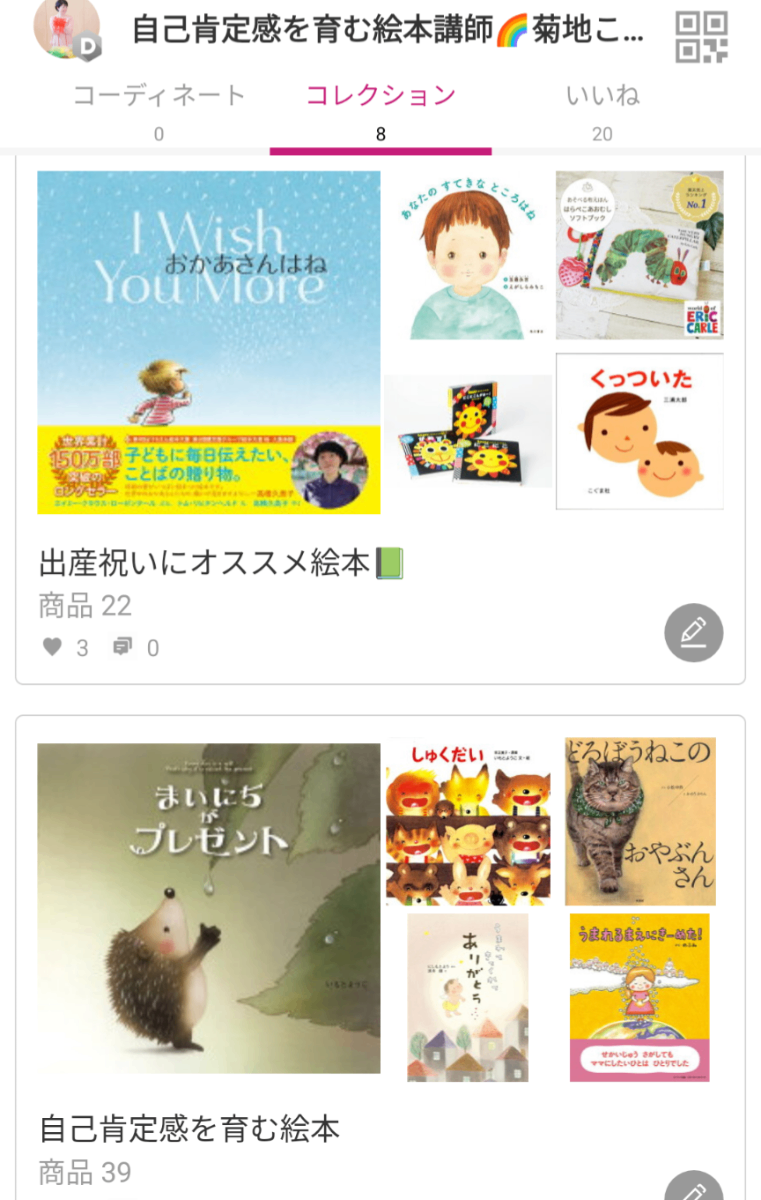This screenshot has width=761, height=1200.
Task: Open the ありがとう book tile
Action: pos(468,997)
